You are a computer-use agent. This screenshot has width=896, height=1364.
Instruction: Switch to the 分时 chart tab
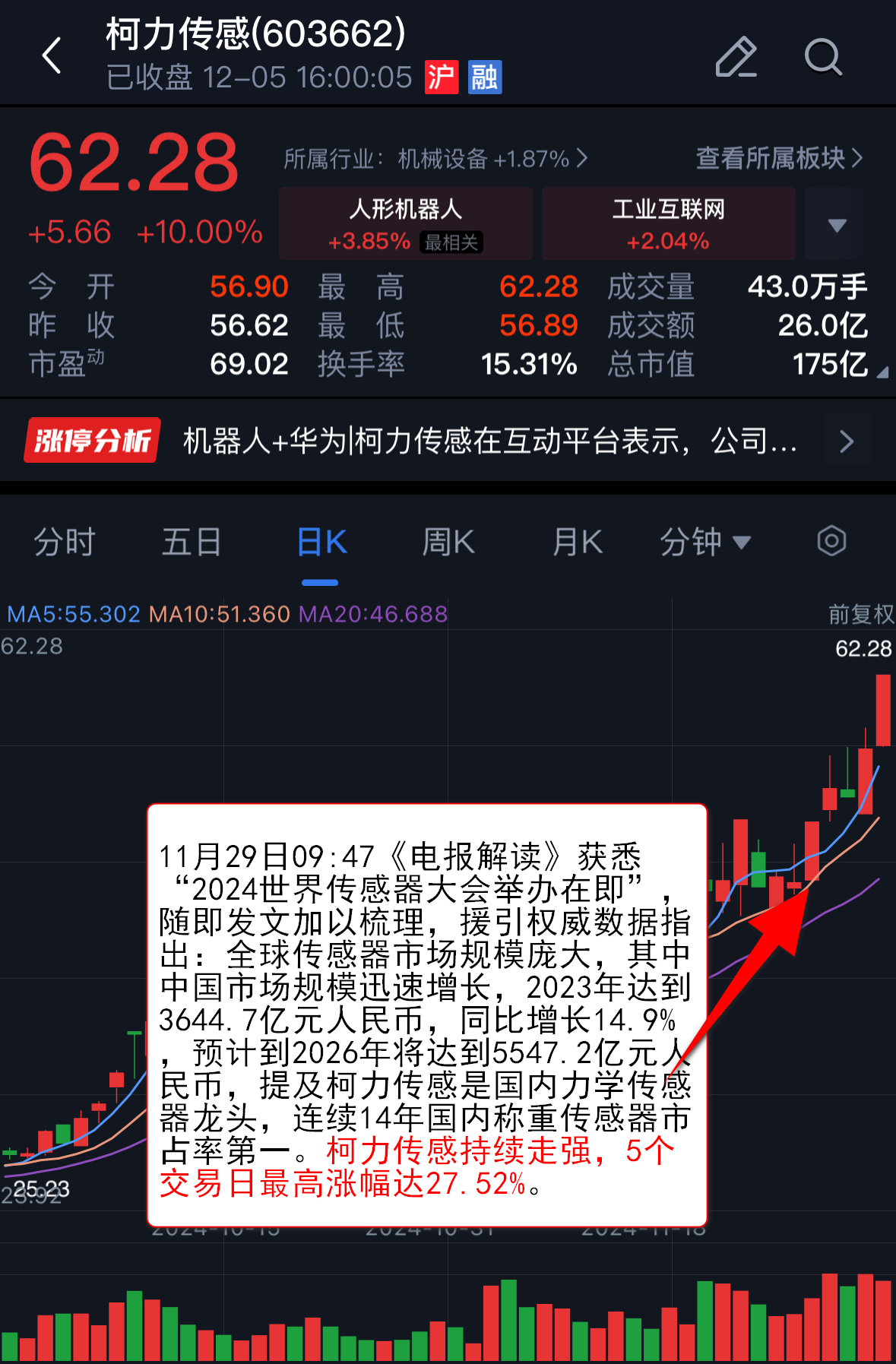pos(65,543)
